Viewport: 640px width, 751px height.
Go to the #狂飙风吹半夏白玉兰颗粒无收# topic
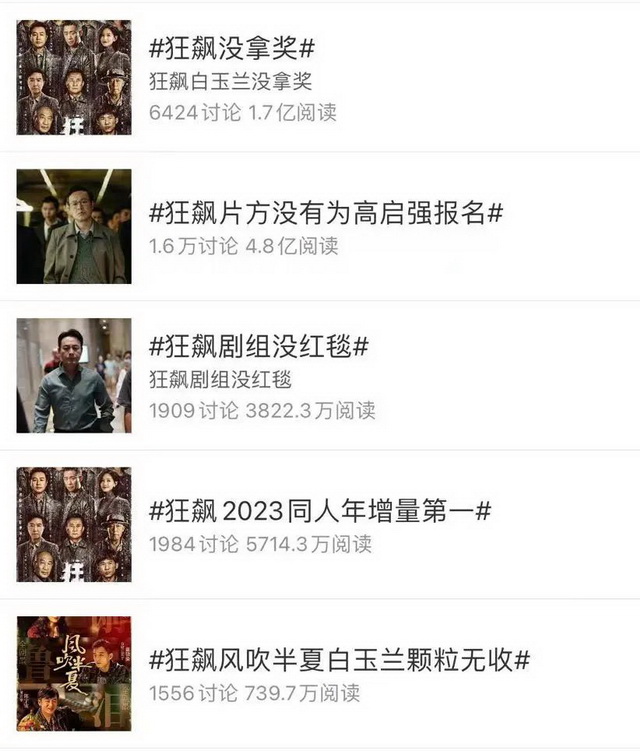[339, 659]
